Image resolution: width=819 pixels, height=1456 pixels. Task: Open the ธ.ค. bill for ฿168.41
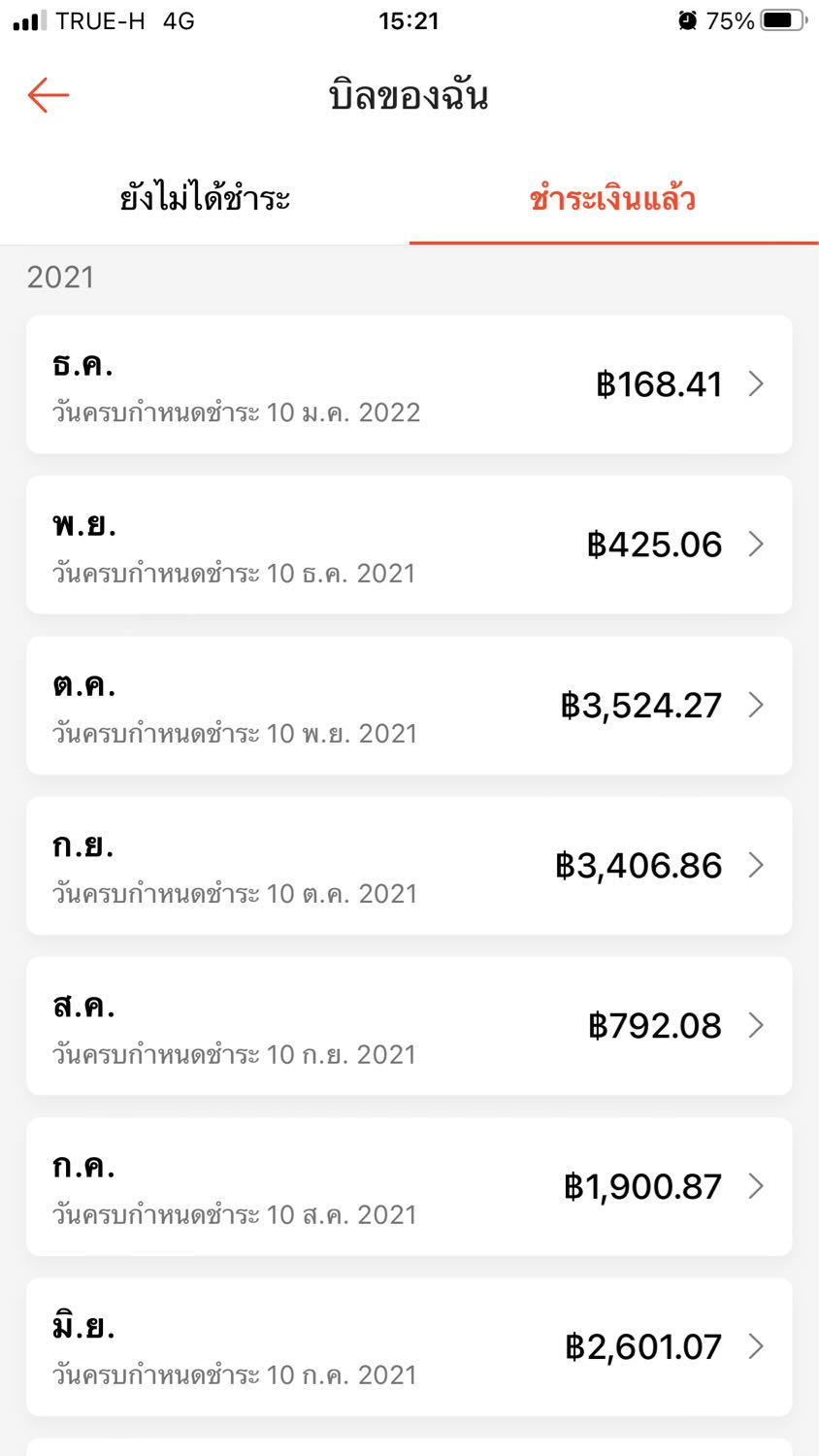tap(409, 384)
